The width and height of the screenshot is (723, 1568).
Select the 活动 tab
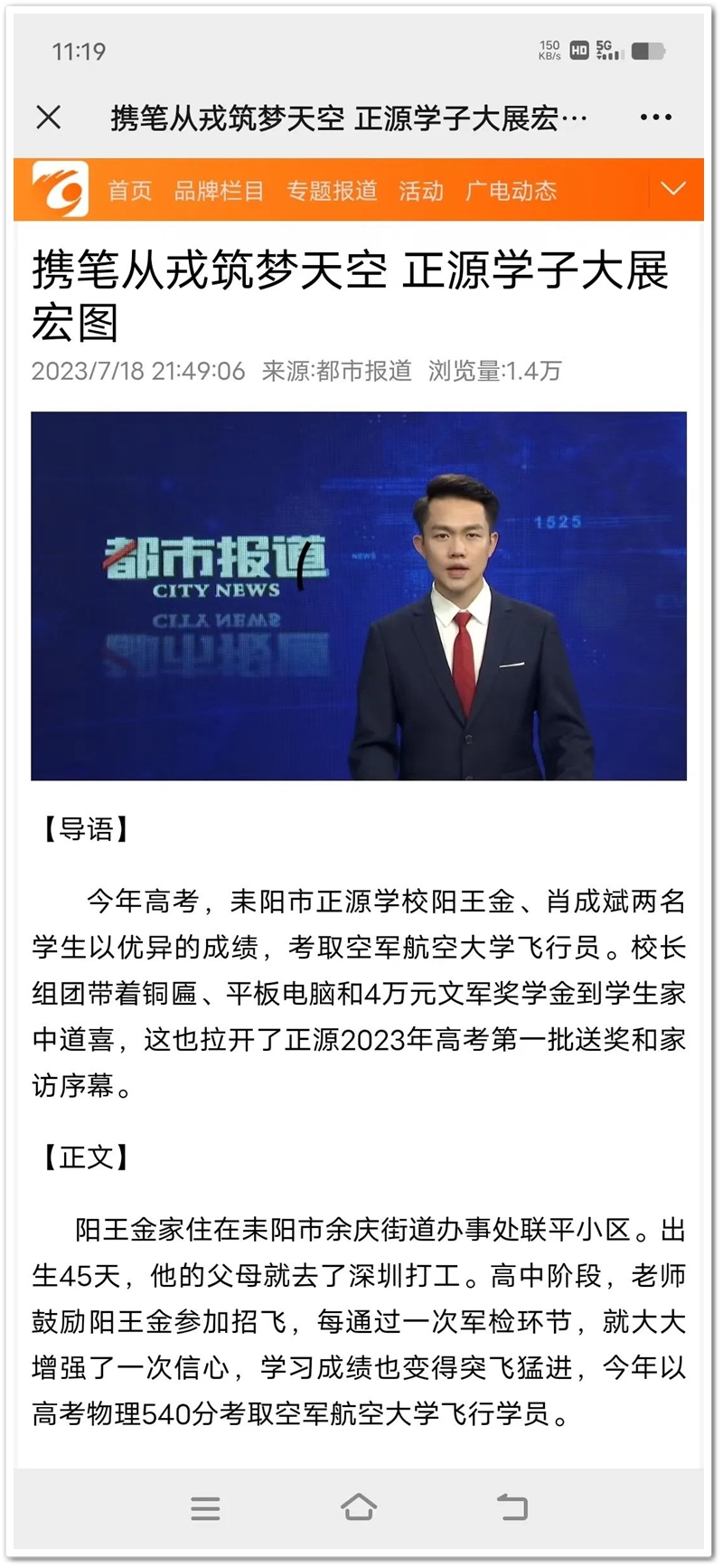pyautogui.click(x=420, y=191)
